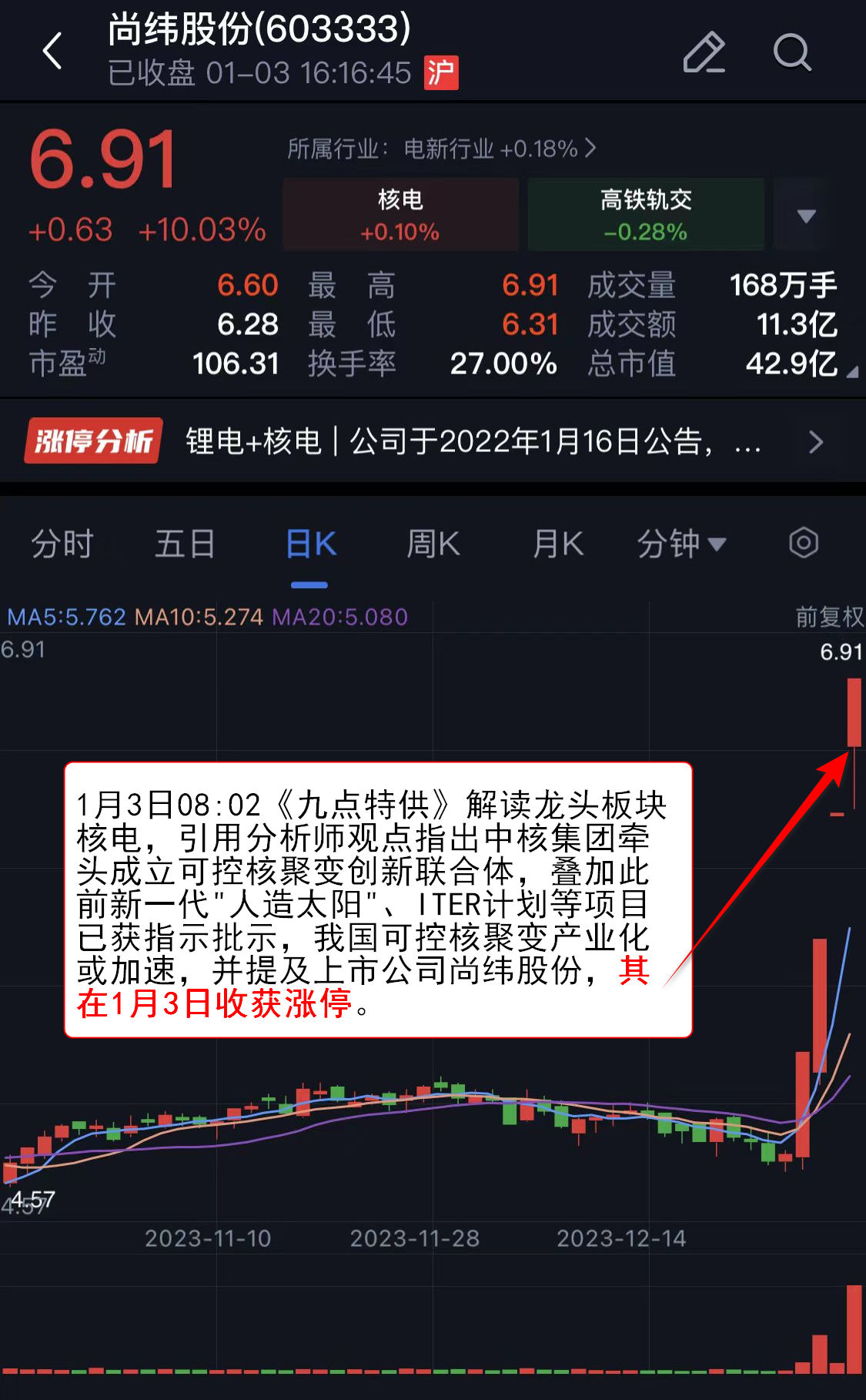Switch to the 周K chart tab
Image resolution: width=866 pixels, height=1400 pixels.
click(433, 544)
